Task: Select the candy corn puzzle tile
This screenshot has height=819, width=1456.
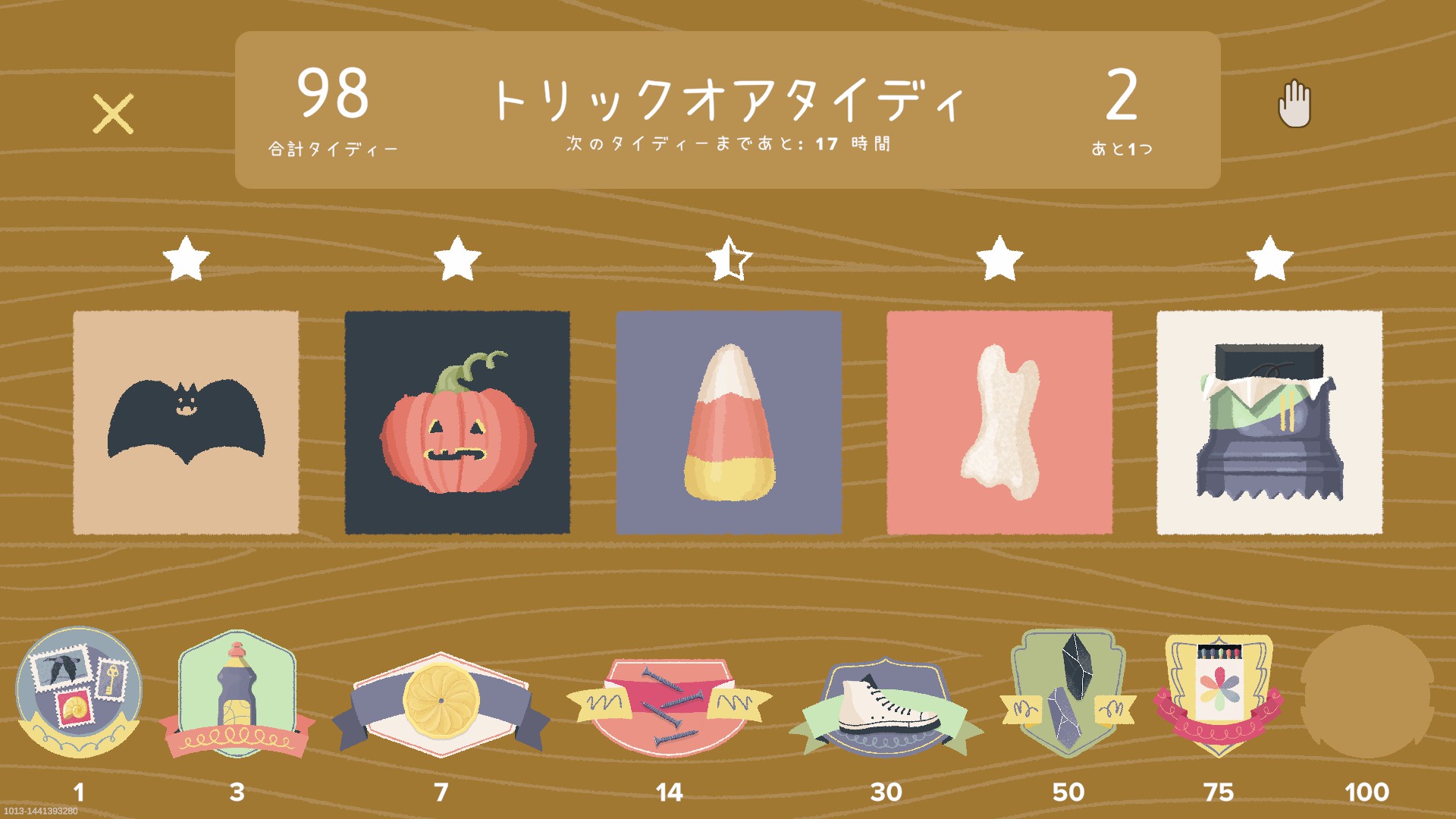Action: [x=729, y=422]
